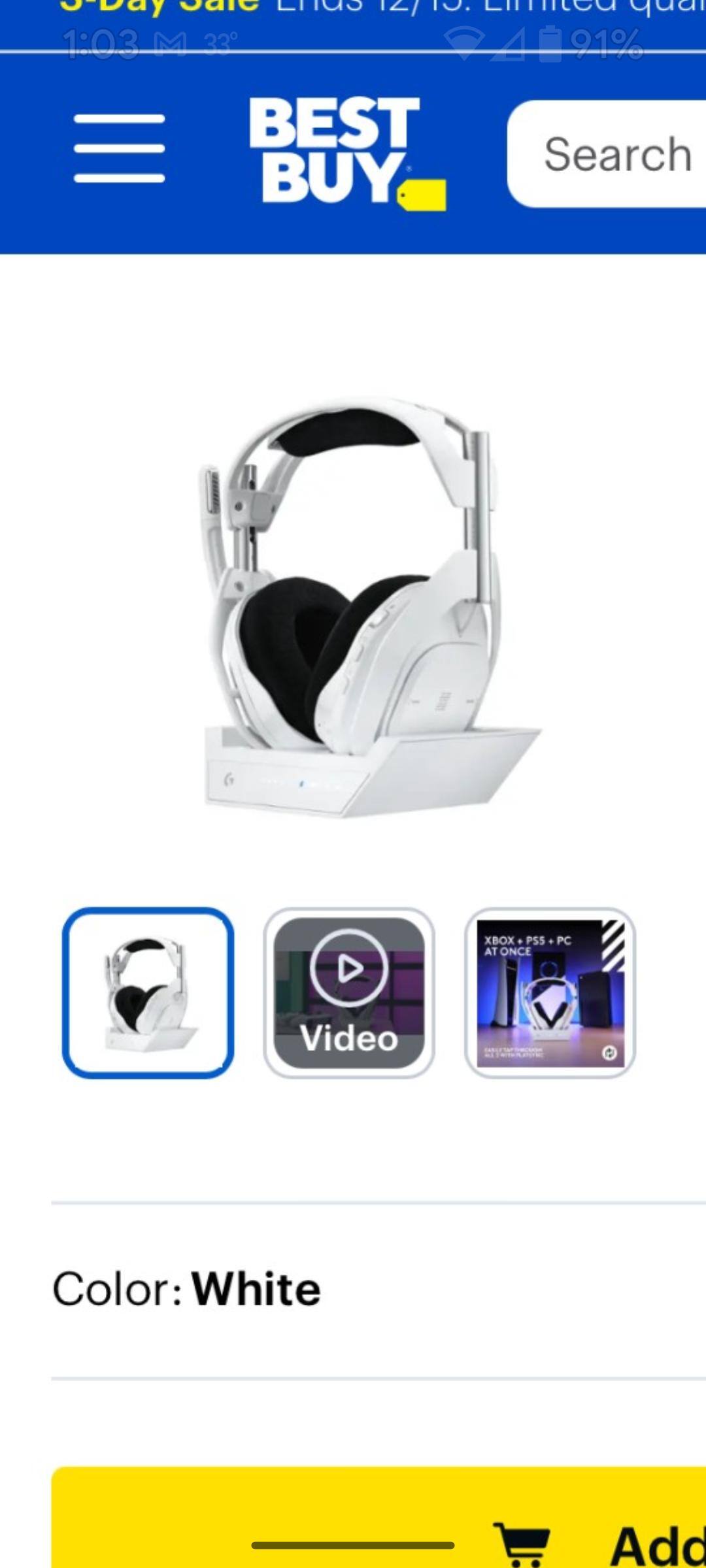View the Xbox + PS5 + PC thumbnail

point(550,992)
